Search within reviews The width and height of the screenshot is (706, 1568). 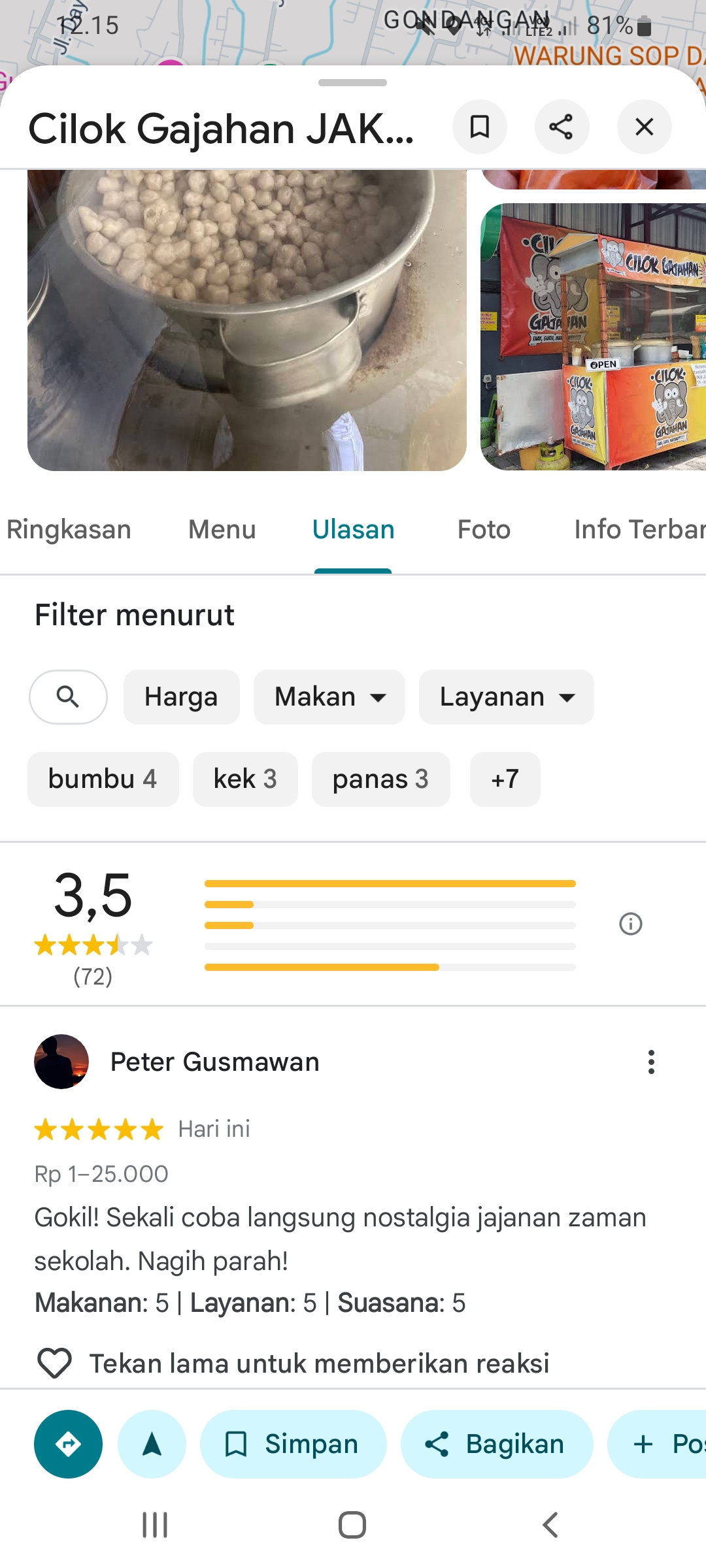click(x=68, y=697)
